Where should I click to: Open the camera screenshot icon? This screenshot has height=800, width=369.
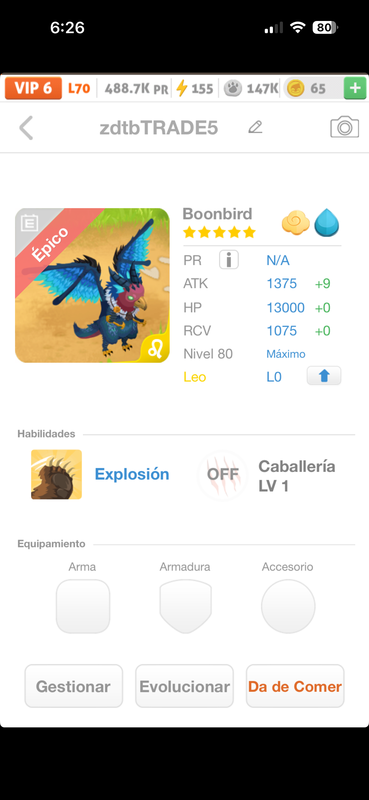pyautogui.click(x=345, y=127)
